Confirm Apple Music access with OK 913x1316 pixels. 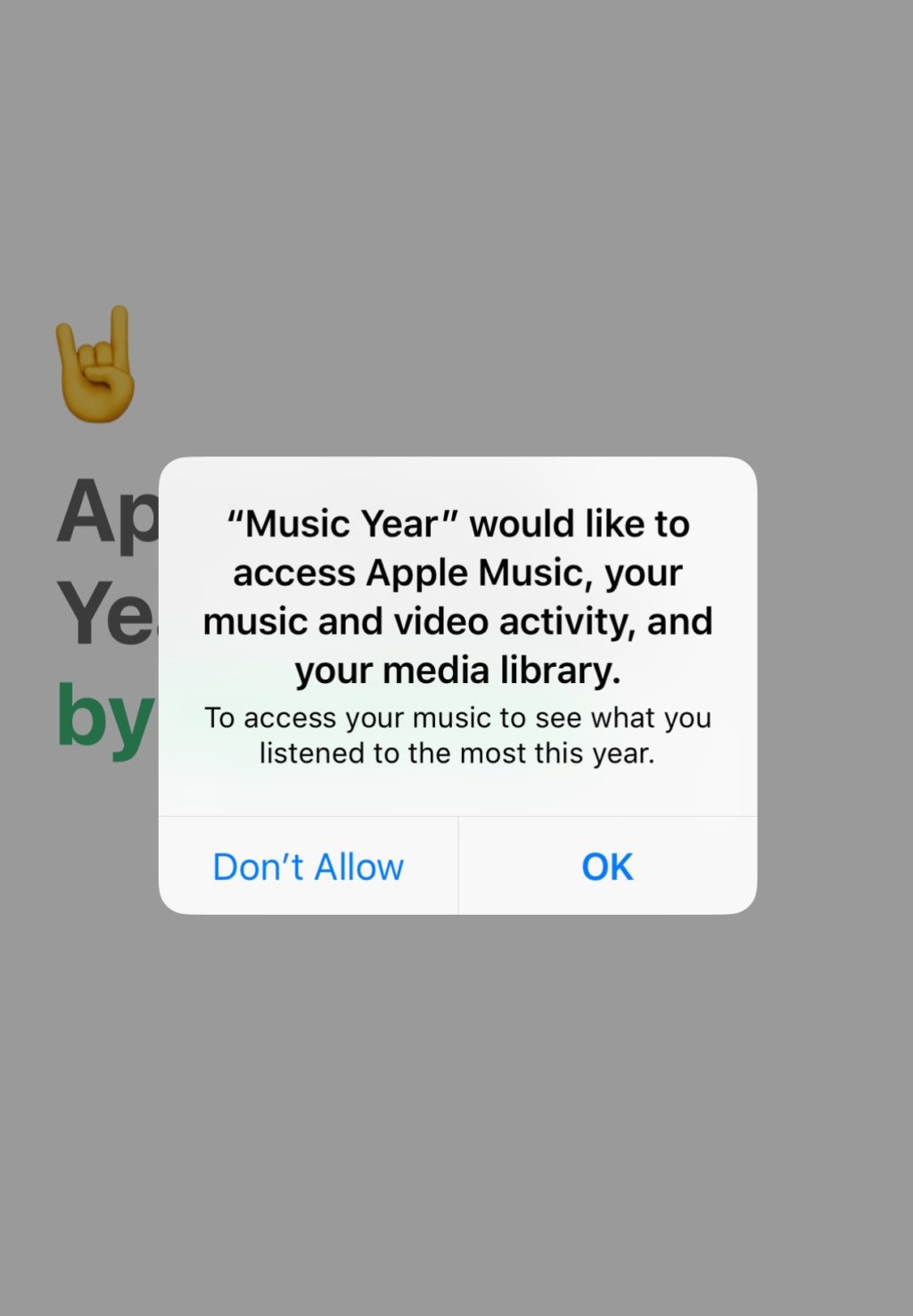(x=607, y=867)
